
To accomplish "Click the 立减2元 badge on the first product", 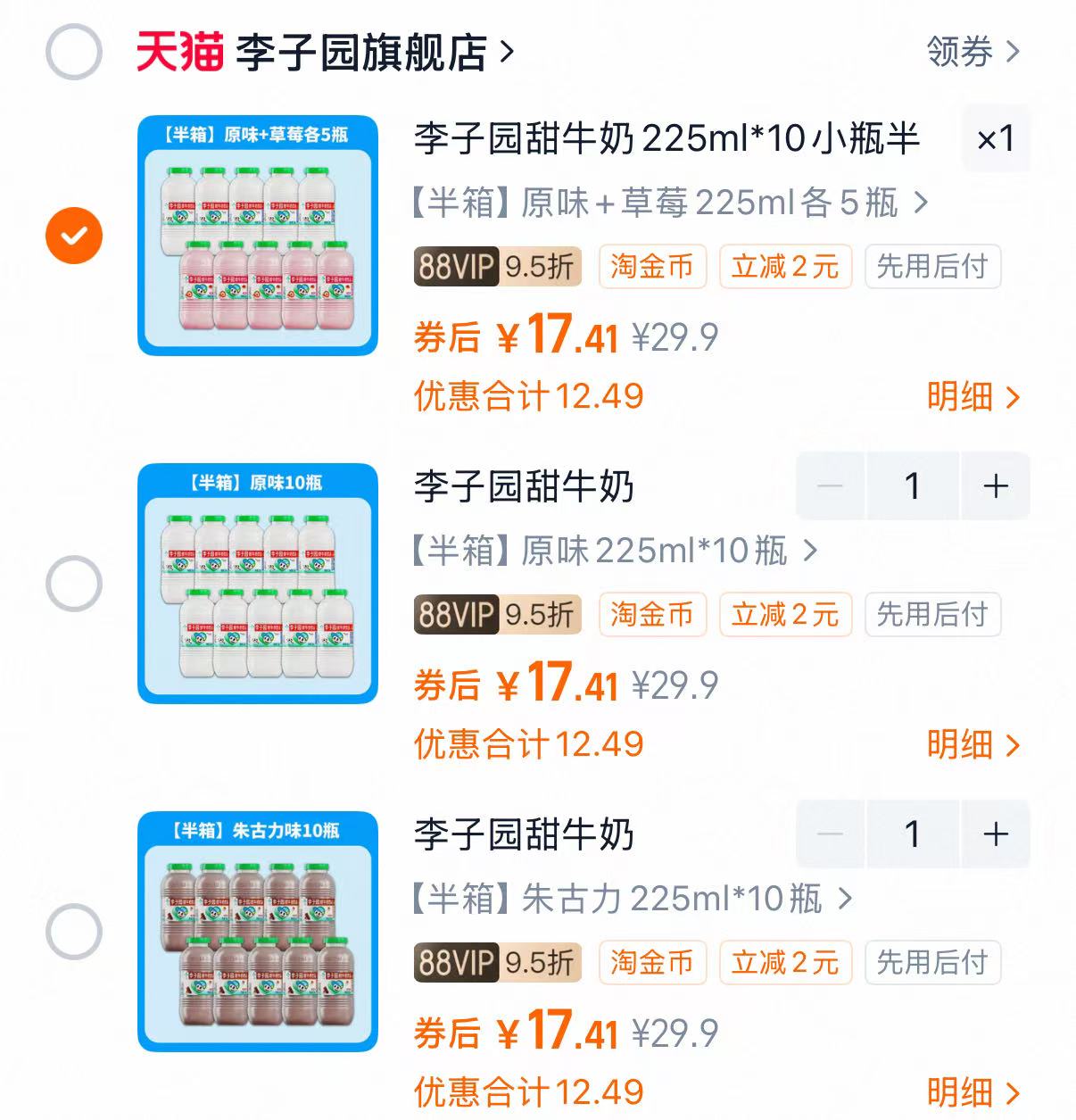I will pos(785,266).
